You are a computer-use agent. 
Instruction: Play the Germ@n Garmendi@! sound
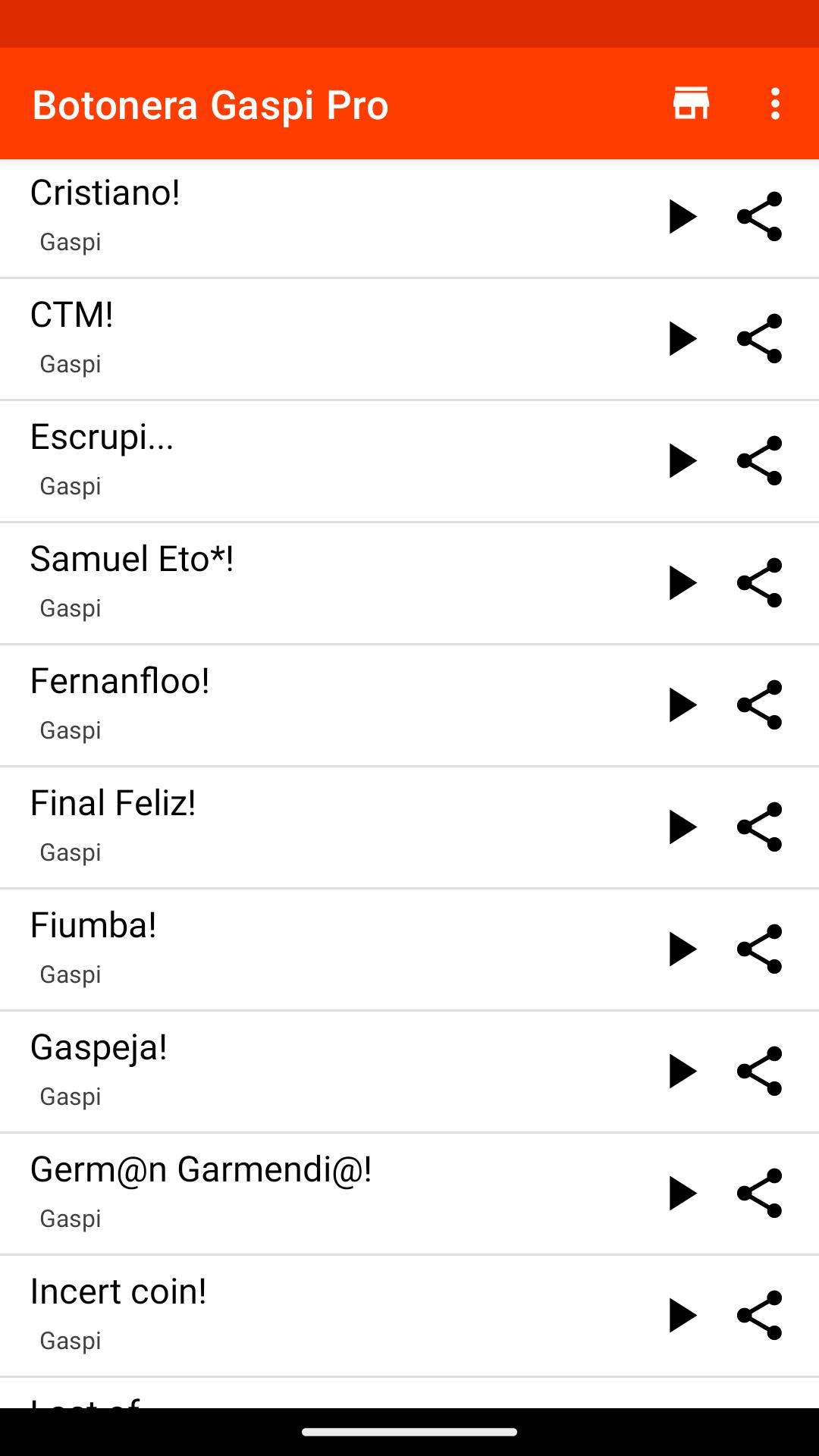click(682, 1194)
